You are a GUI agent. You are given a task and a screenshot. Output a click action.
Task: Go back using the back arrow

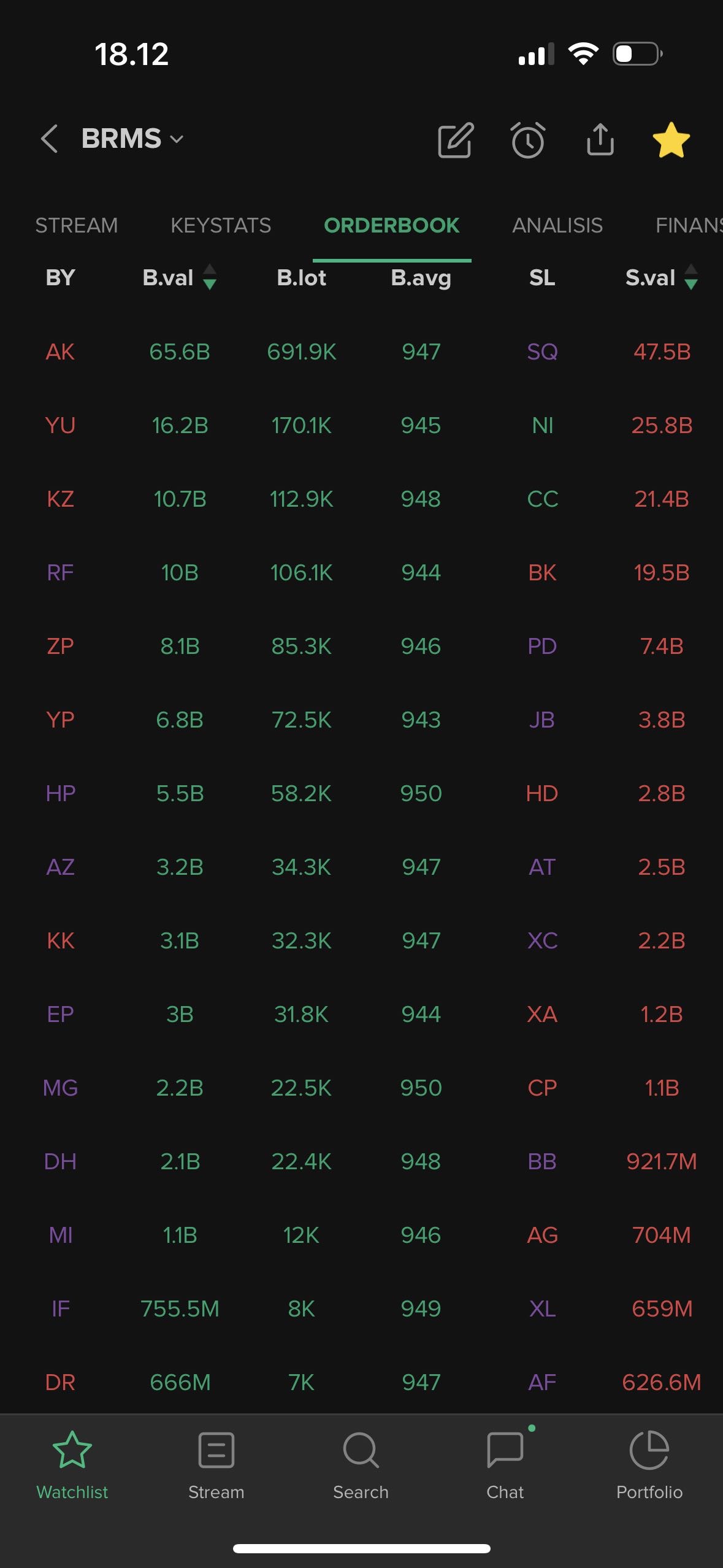pos(49,139)
